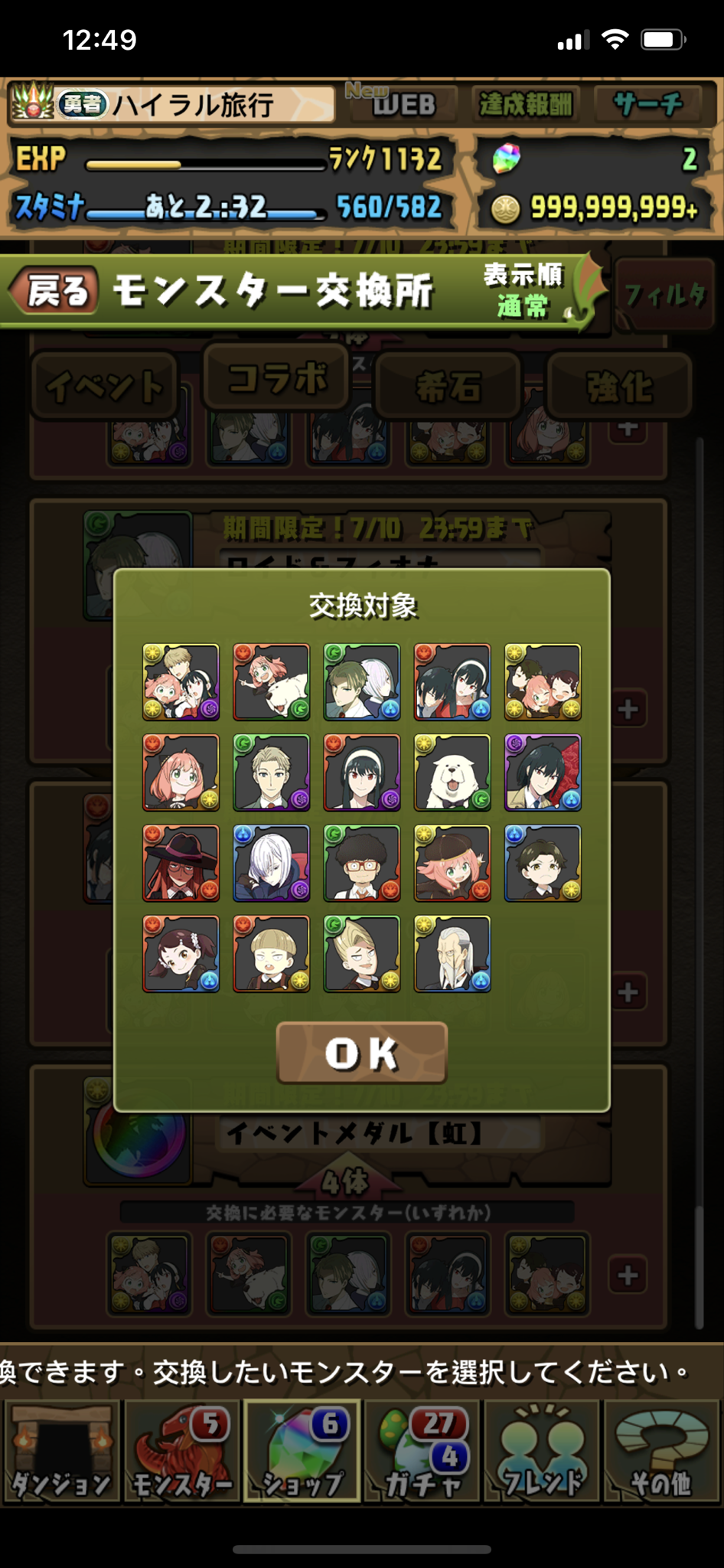Open the サーチ search button
The height and width of the screenshot is (1568, 724).
[648, 104]
